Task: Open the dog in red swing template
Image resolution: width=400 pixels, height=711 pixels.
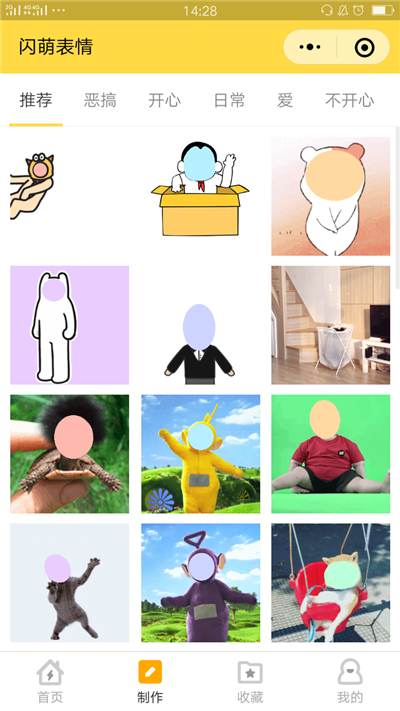Action: [331, 583]
